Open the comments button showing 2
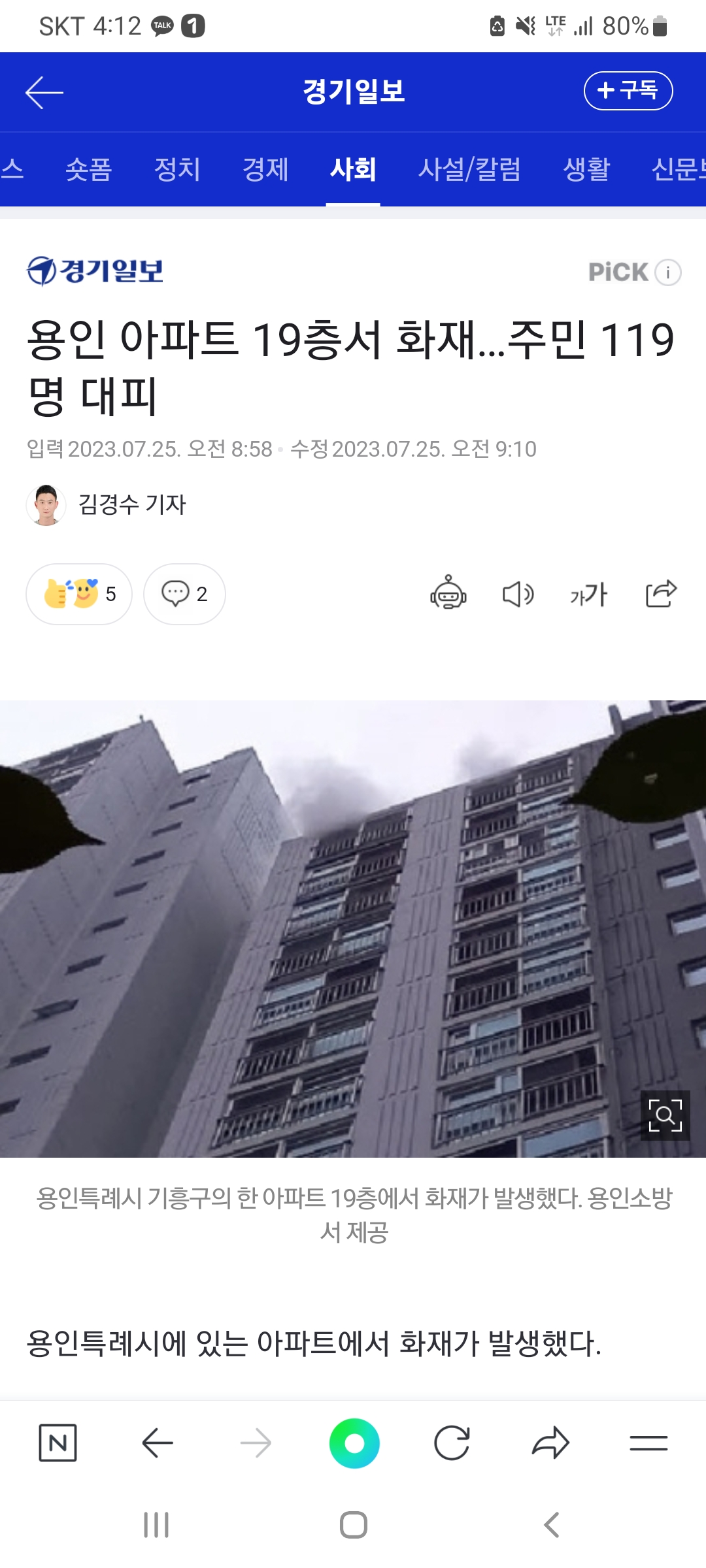The image size is (706, 1568). pyautogui.click(x=184, y=594)
